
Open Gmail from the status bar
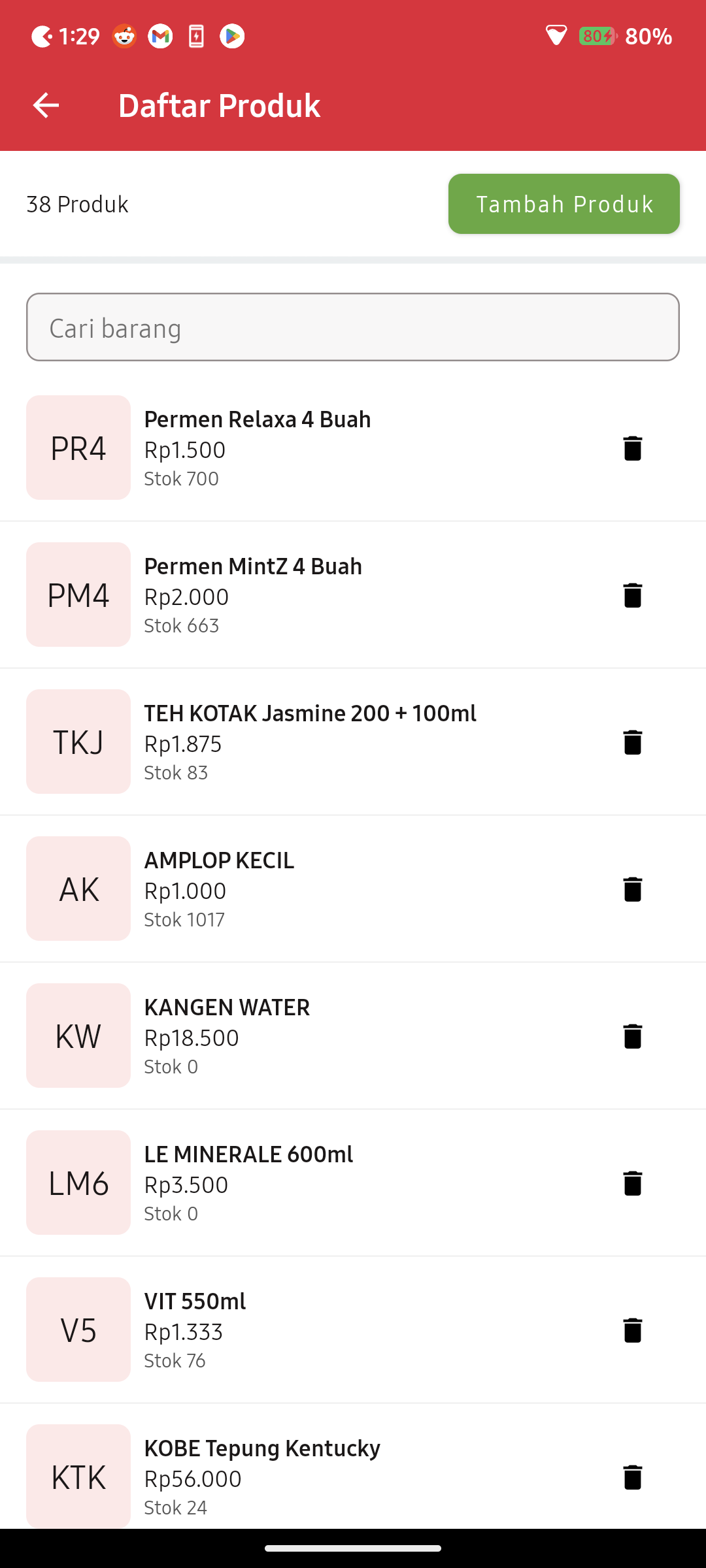click(x=160, y=36)
